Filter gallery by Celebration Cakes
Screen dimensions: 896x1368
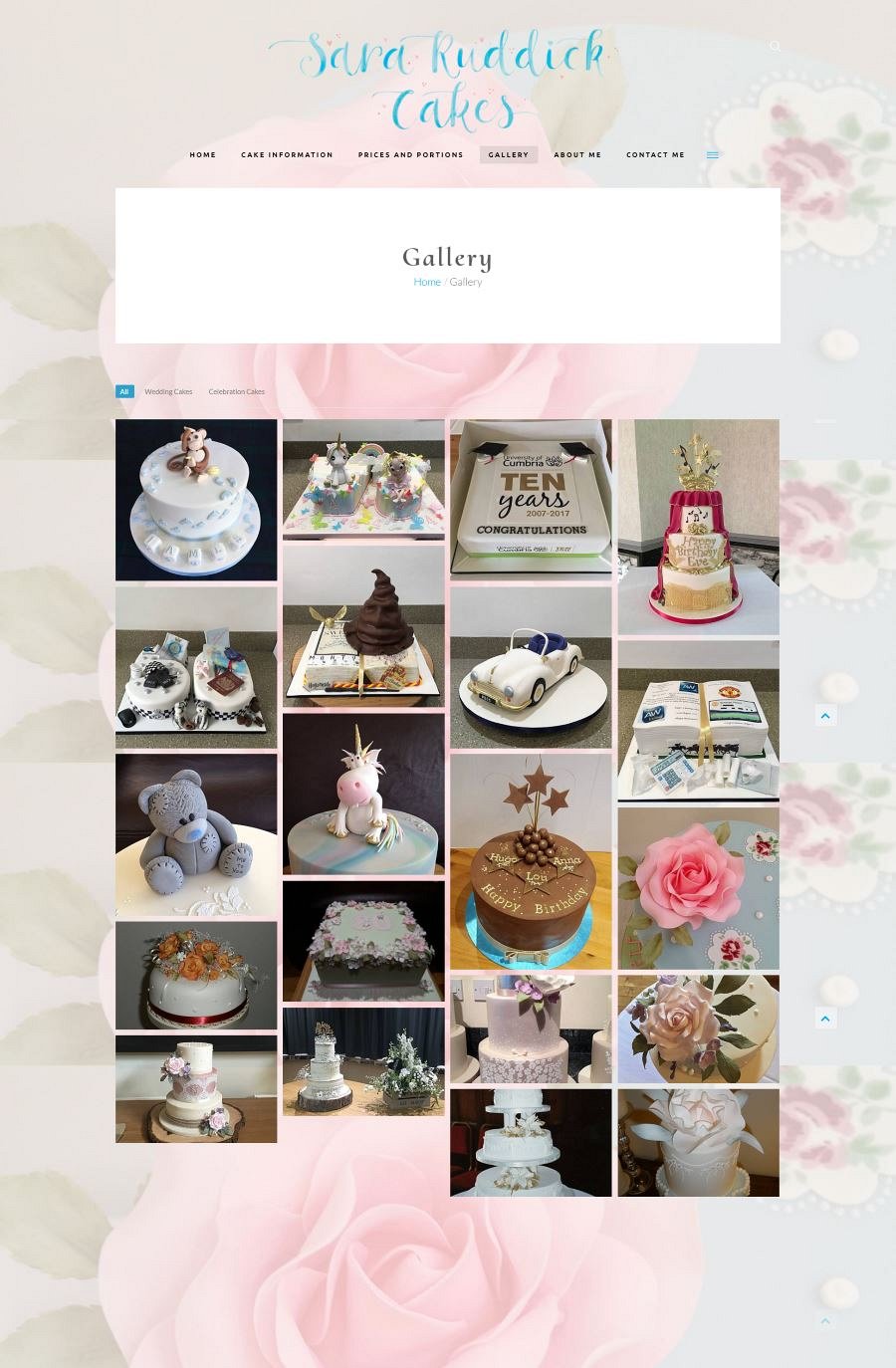[236, 392]
